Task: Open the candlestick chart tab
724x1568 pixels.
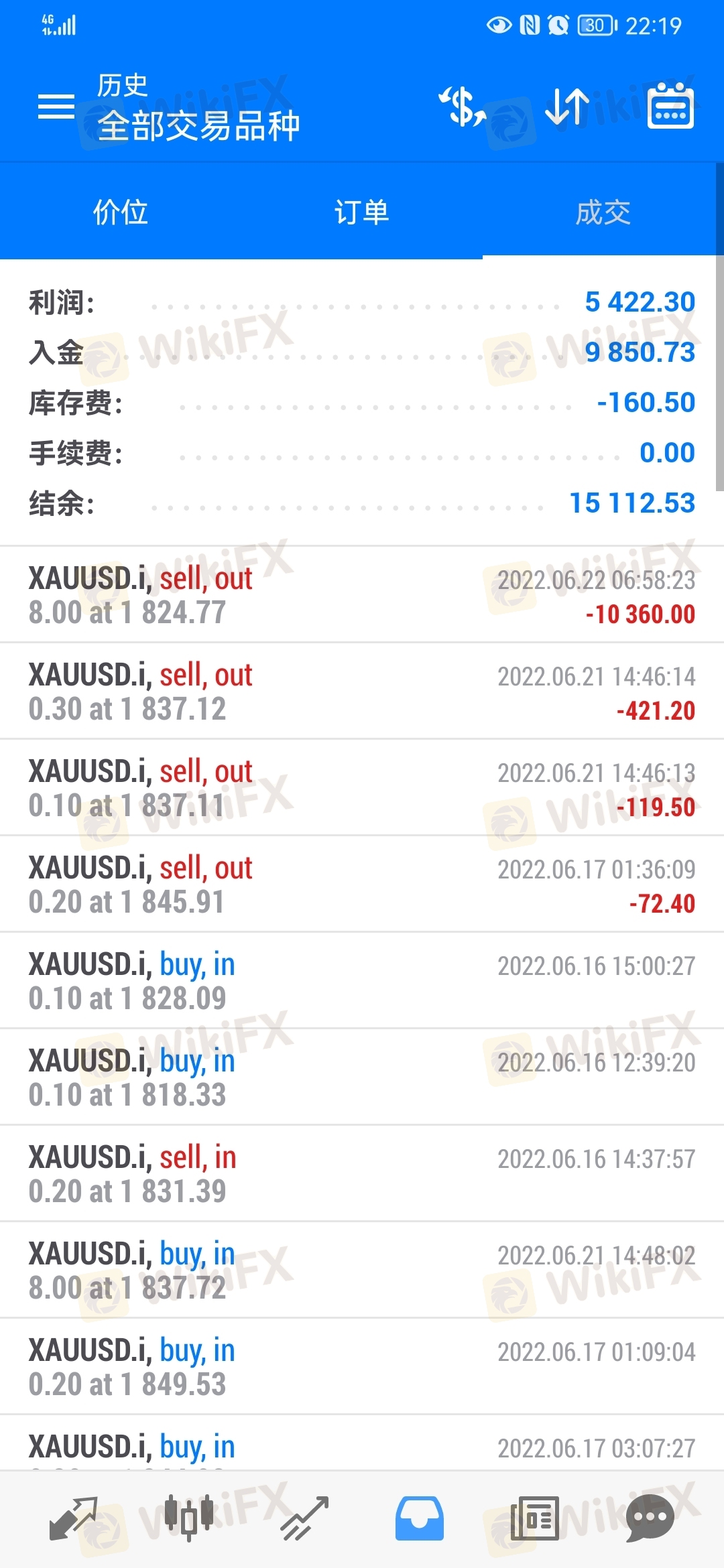Action: tap(189, 1518)
